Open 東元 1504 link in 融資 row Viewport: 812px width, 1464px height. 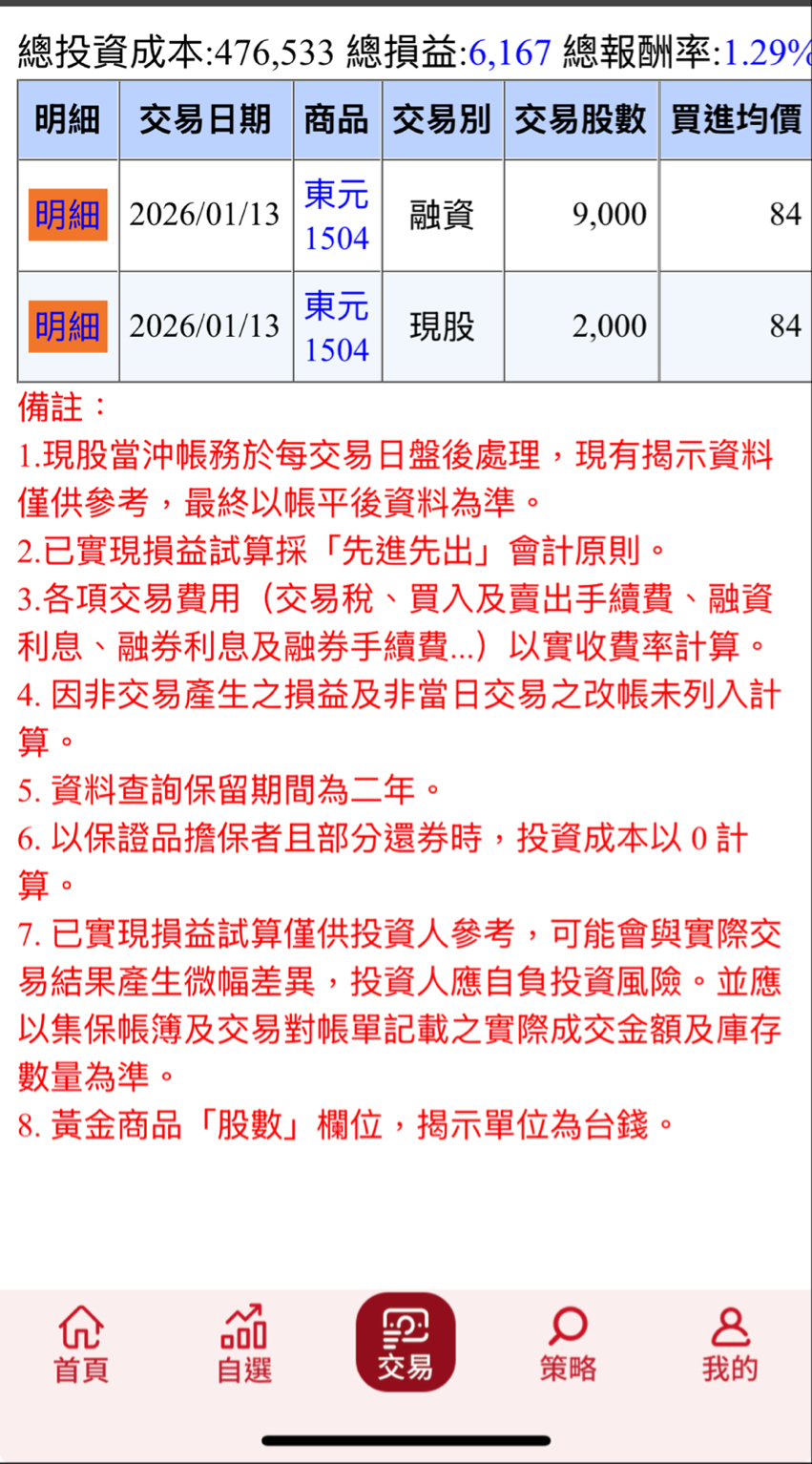[337, 216]
